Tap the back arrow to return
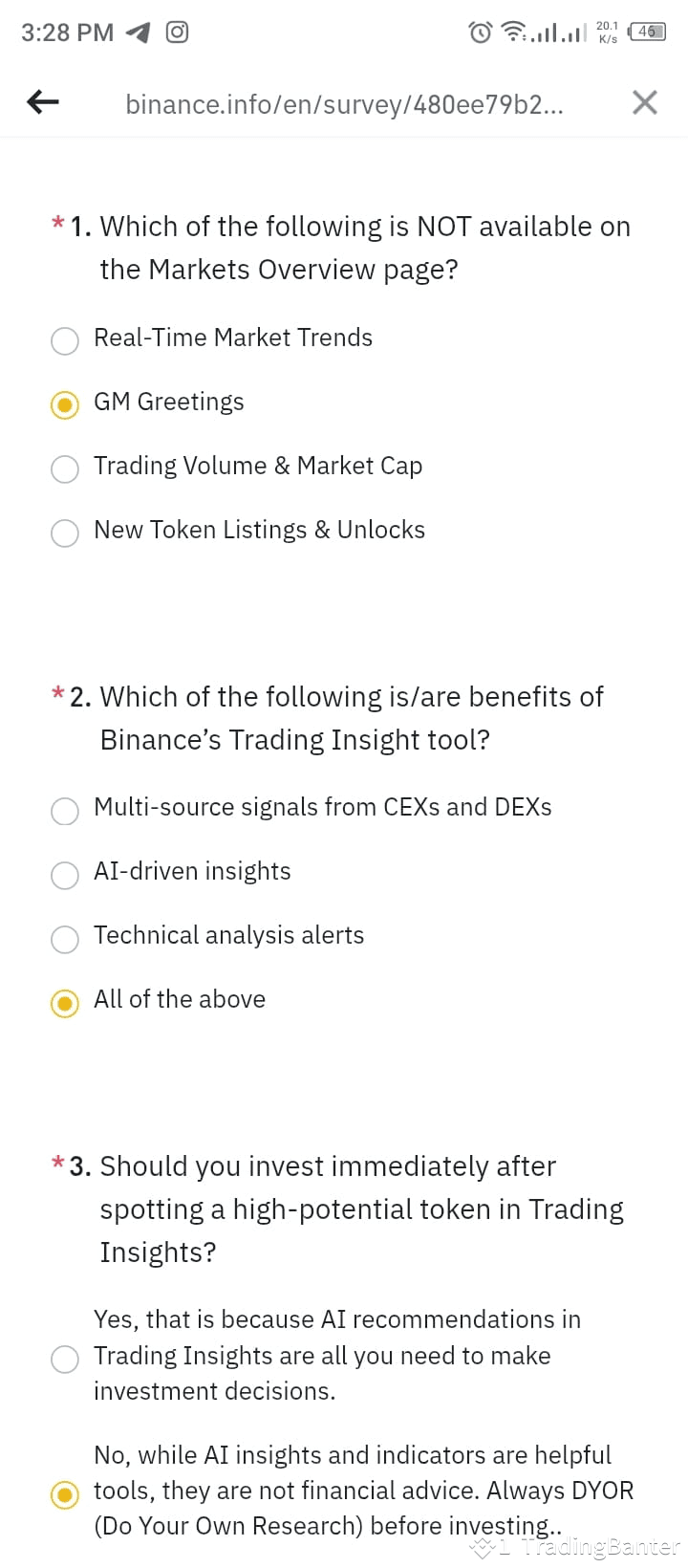 [42, 102]
